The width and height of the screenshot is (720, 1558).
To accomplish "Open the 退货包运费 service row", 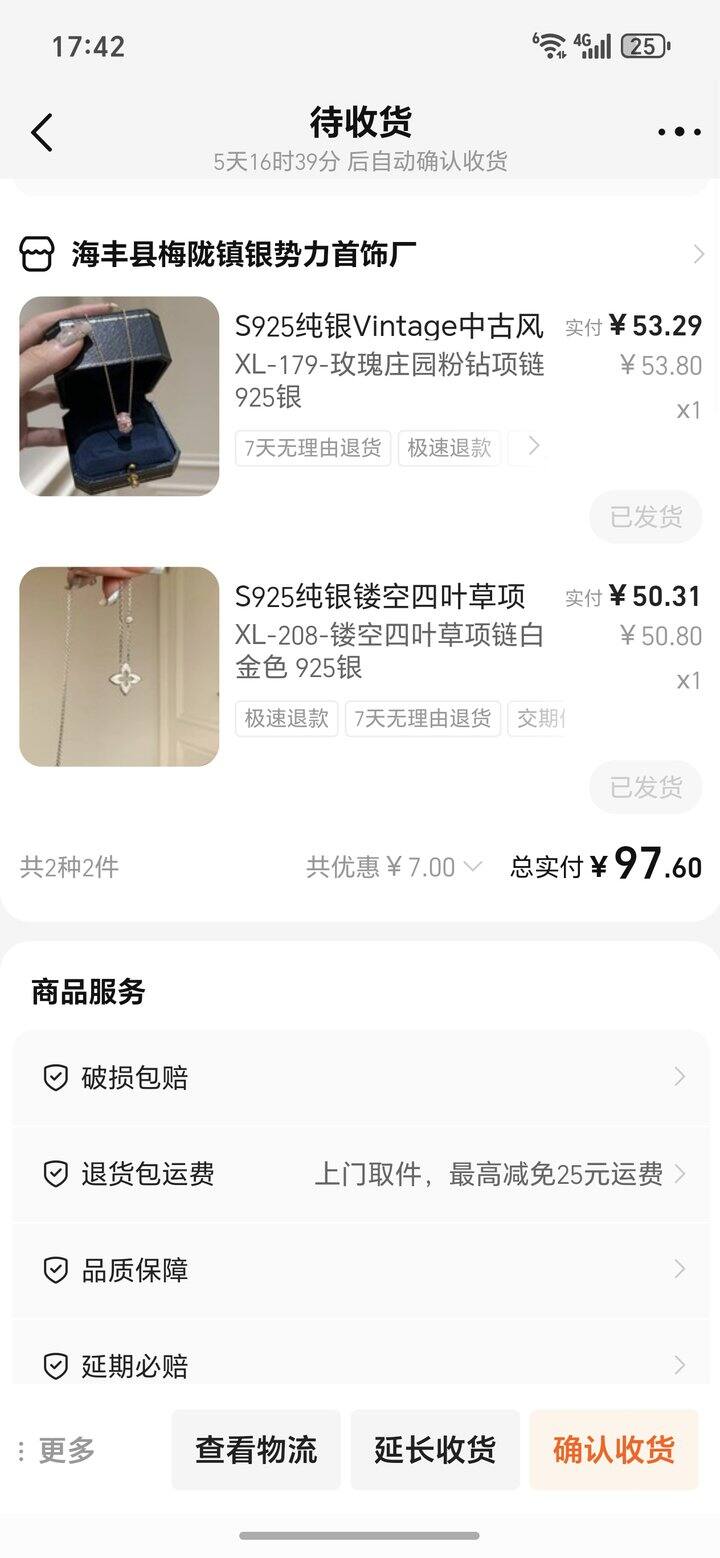I will tap(361, 1173).
